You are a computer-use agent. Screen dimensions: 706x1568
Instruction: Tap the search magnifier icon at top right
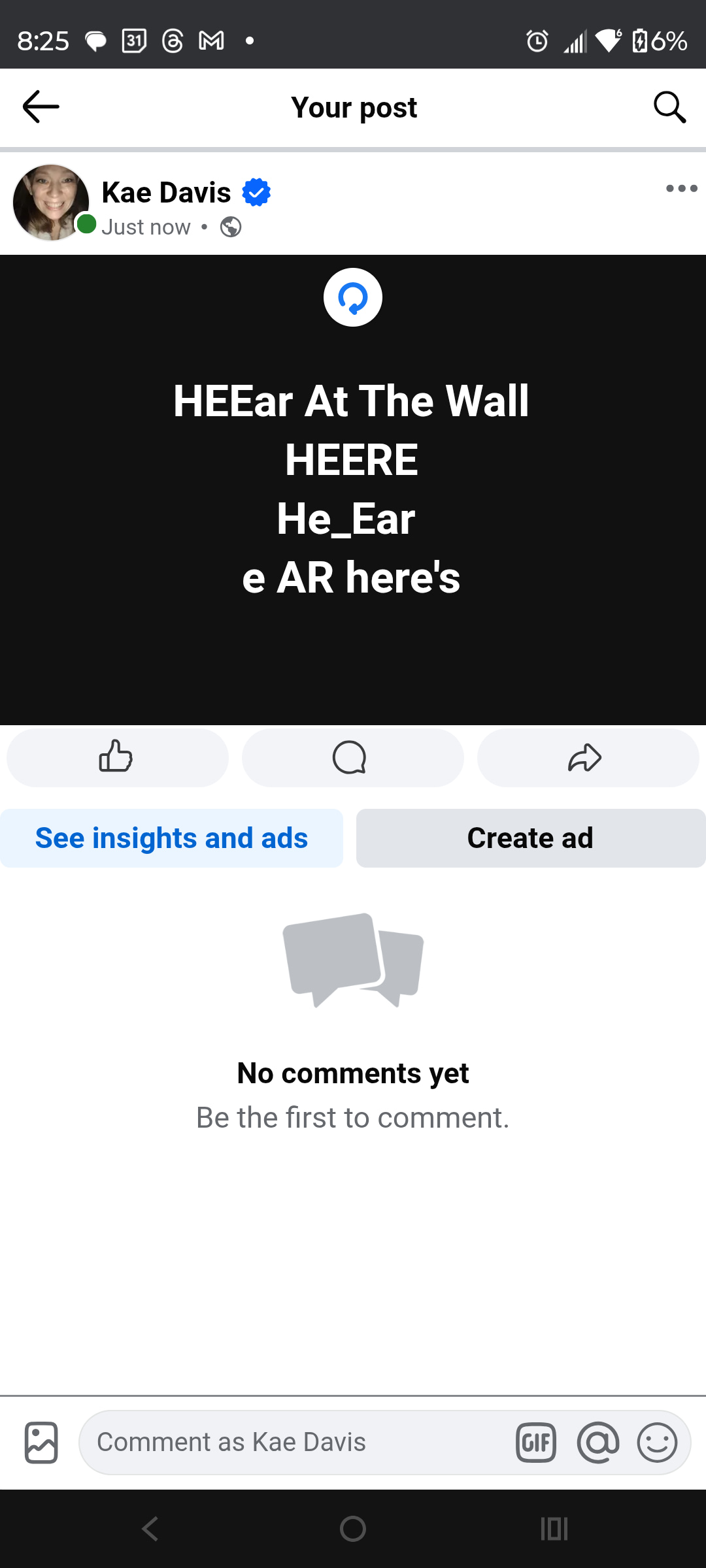[x=669, y=107]
